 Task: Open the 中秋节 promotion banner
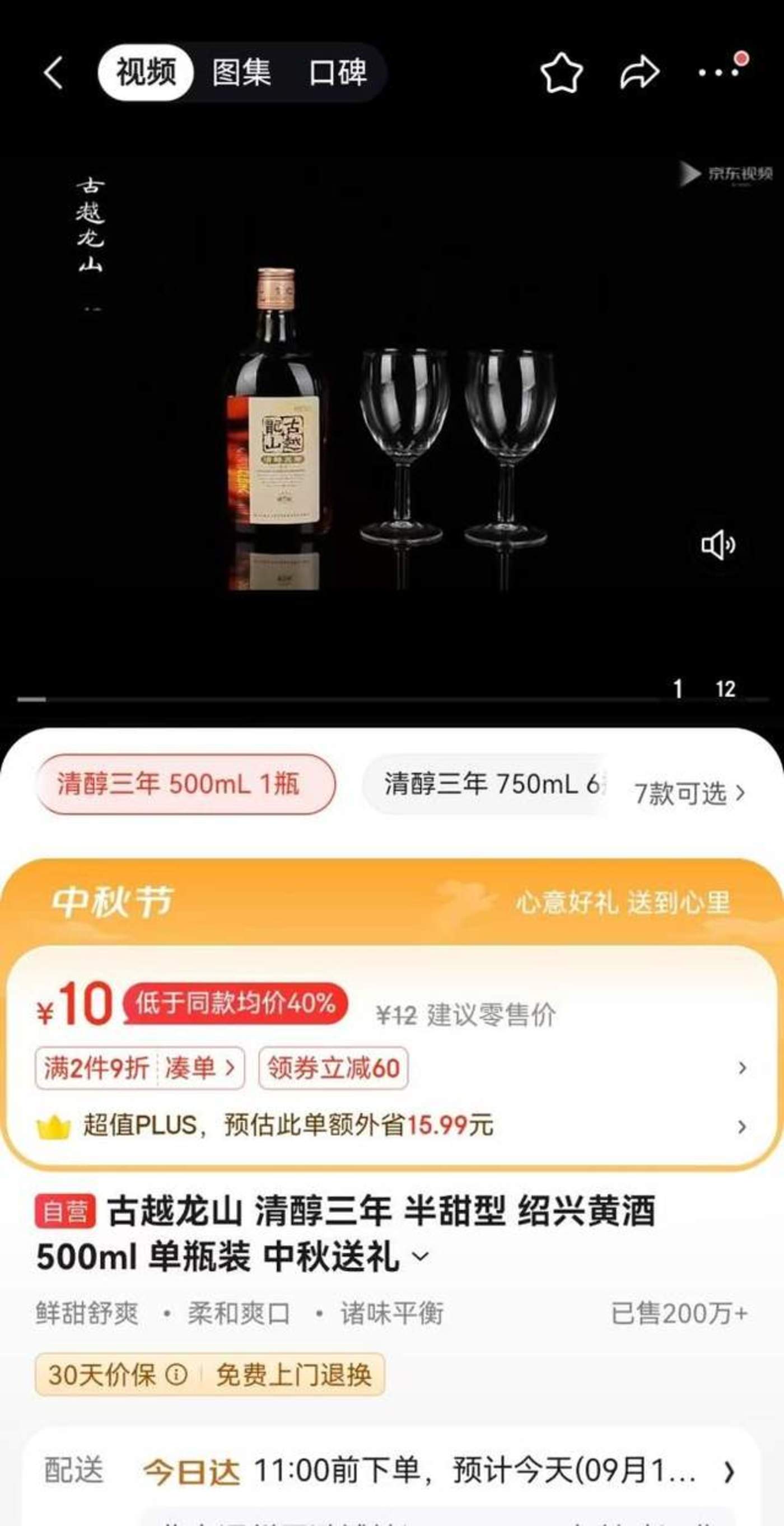(x=391, y=902)
